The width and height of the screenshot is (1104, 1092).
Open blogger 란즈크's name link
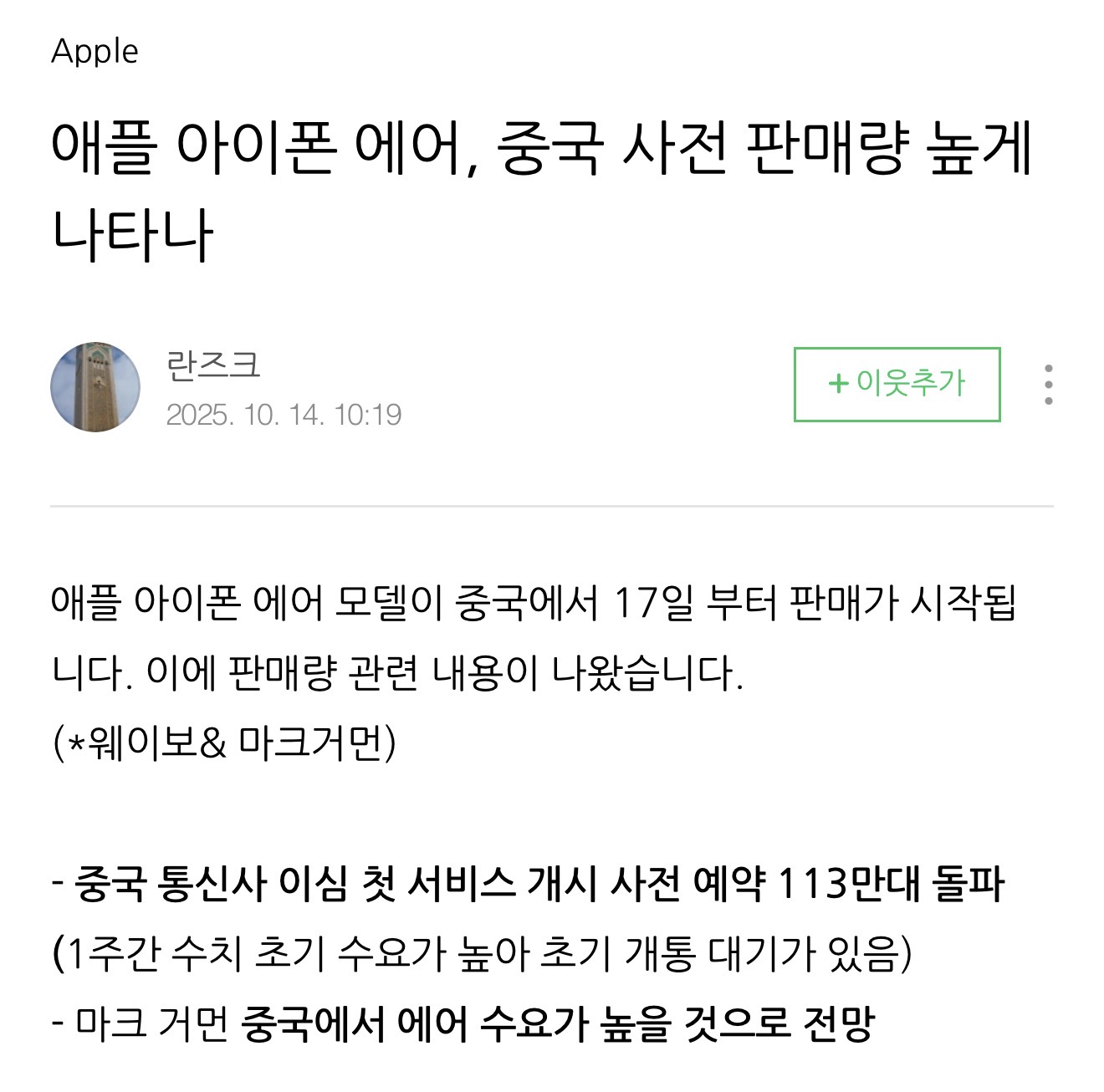tap(213, 365)
